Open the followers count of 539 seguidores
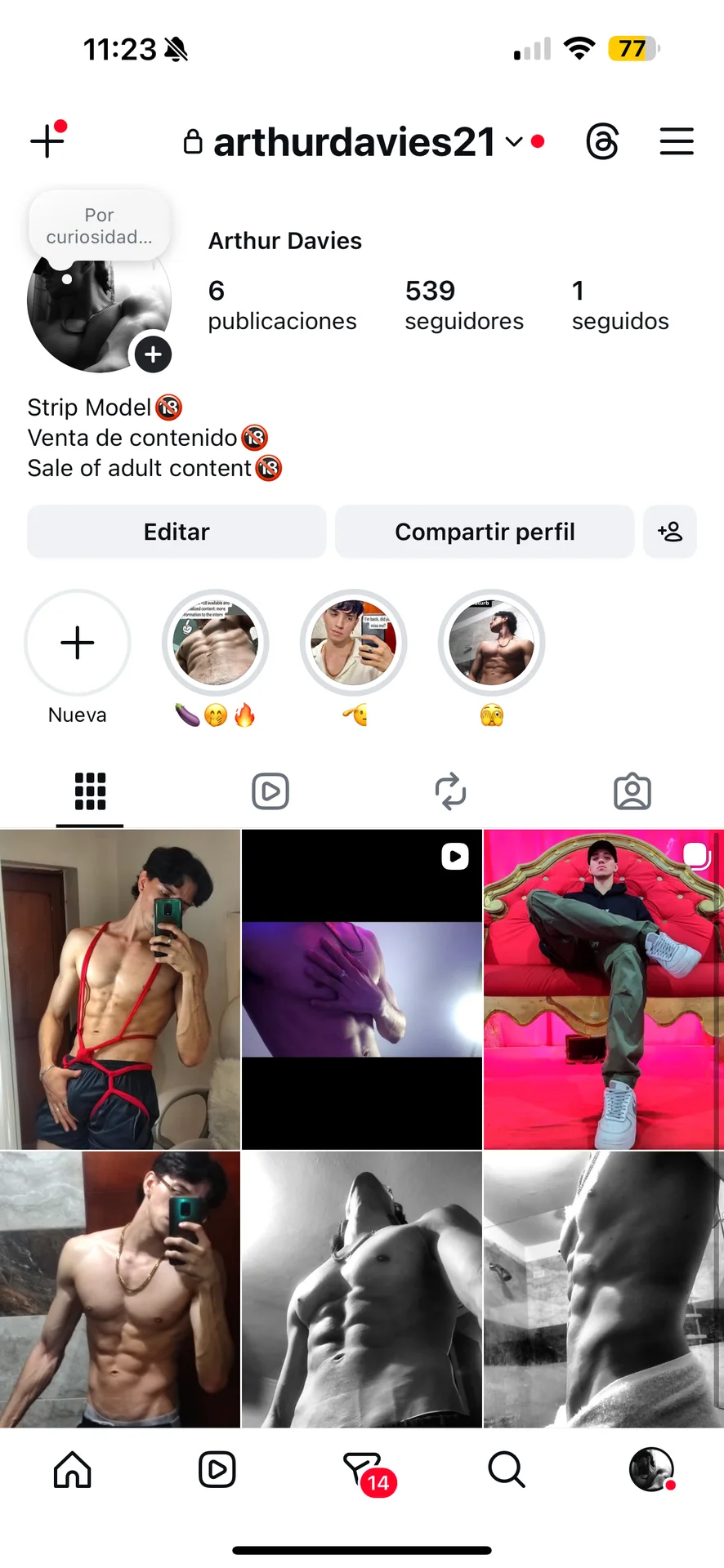Screen dimensions: 724x1568 (464, 305)
